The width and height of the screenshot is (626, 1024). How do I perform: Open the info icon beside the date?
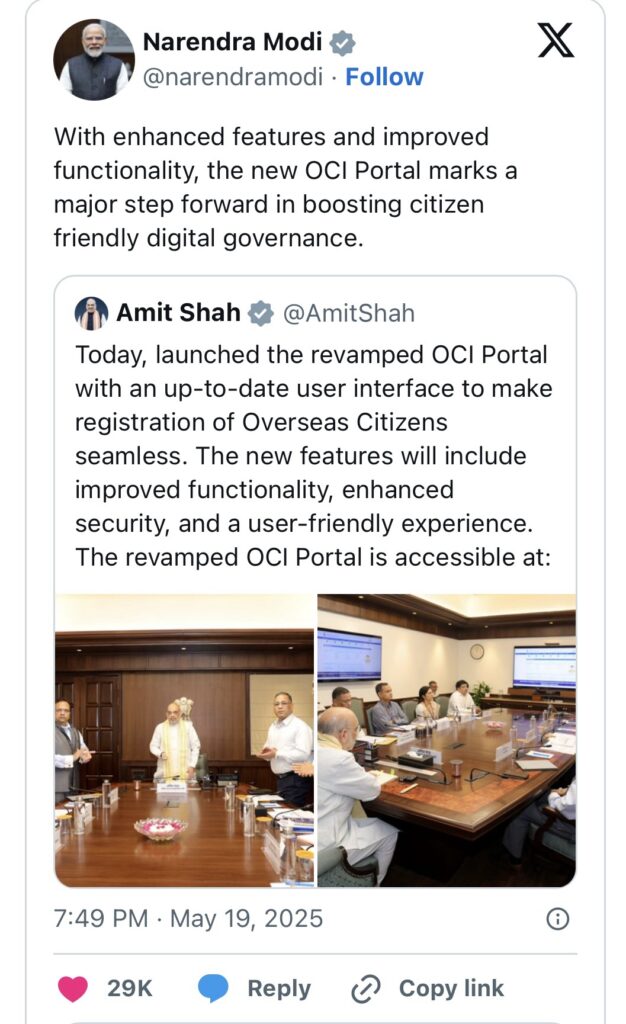[557, 919]
